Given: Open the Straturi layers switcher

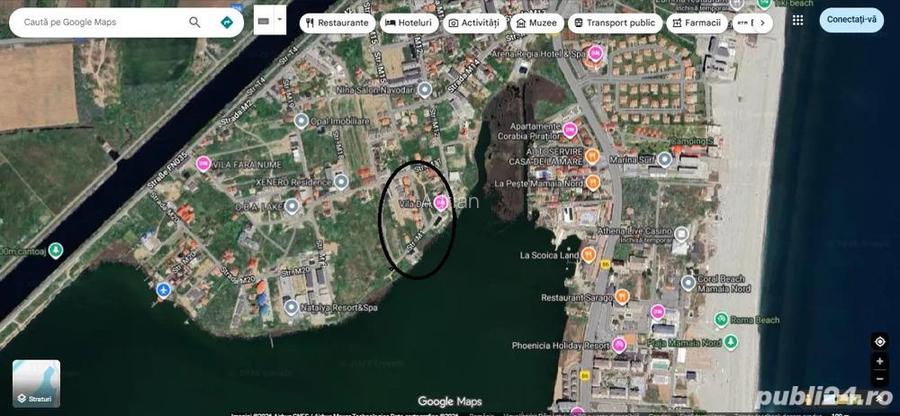Looking at the screenshot, I should (35, 383).
